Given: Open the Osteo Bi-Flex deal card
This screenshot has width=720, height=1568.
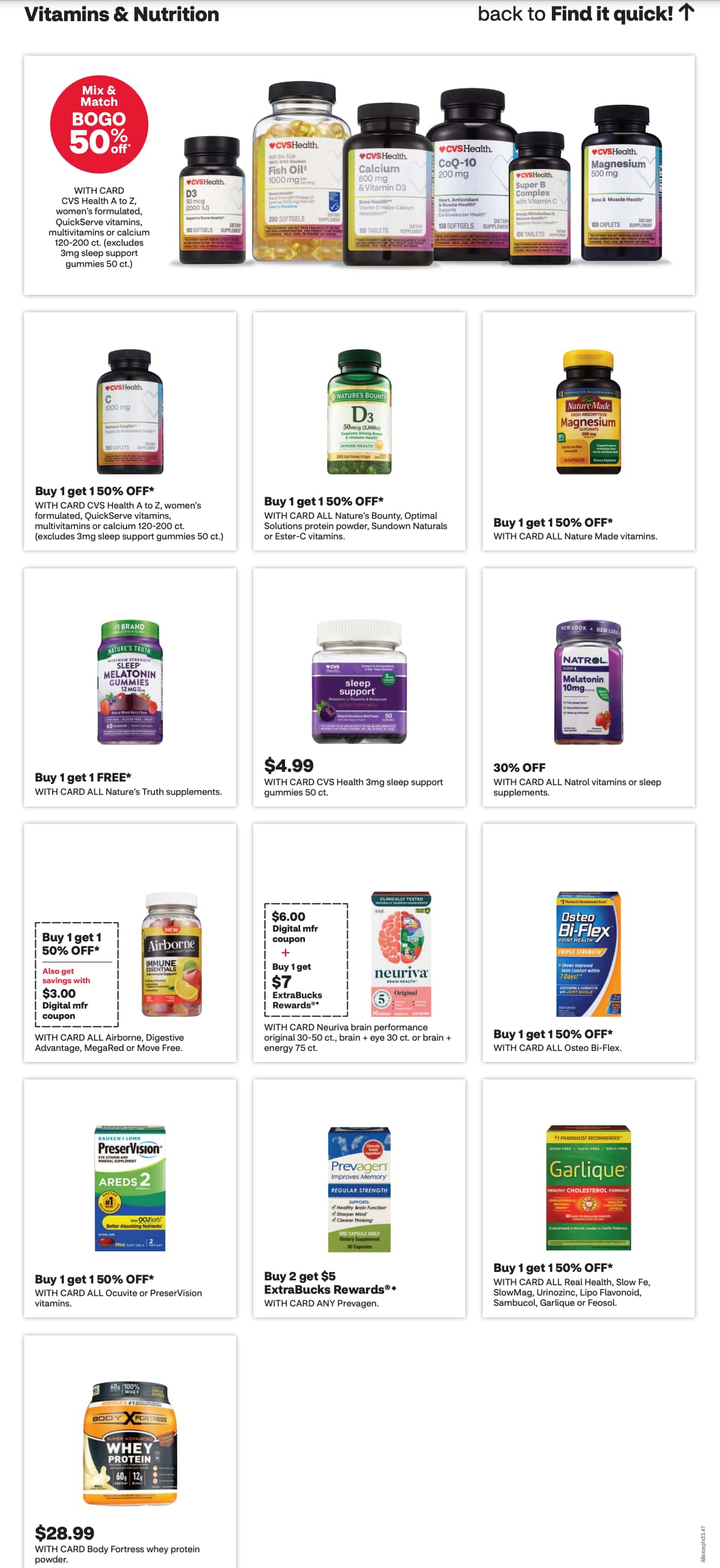Looking at the screenshot, I should (588, 942).
